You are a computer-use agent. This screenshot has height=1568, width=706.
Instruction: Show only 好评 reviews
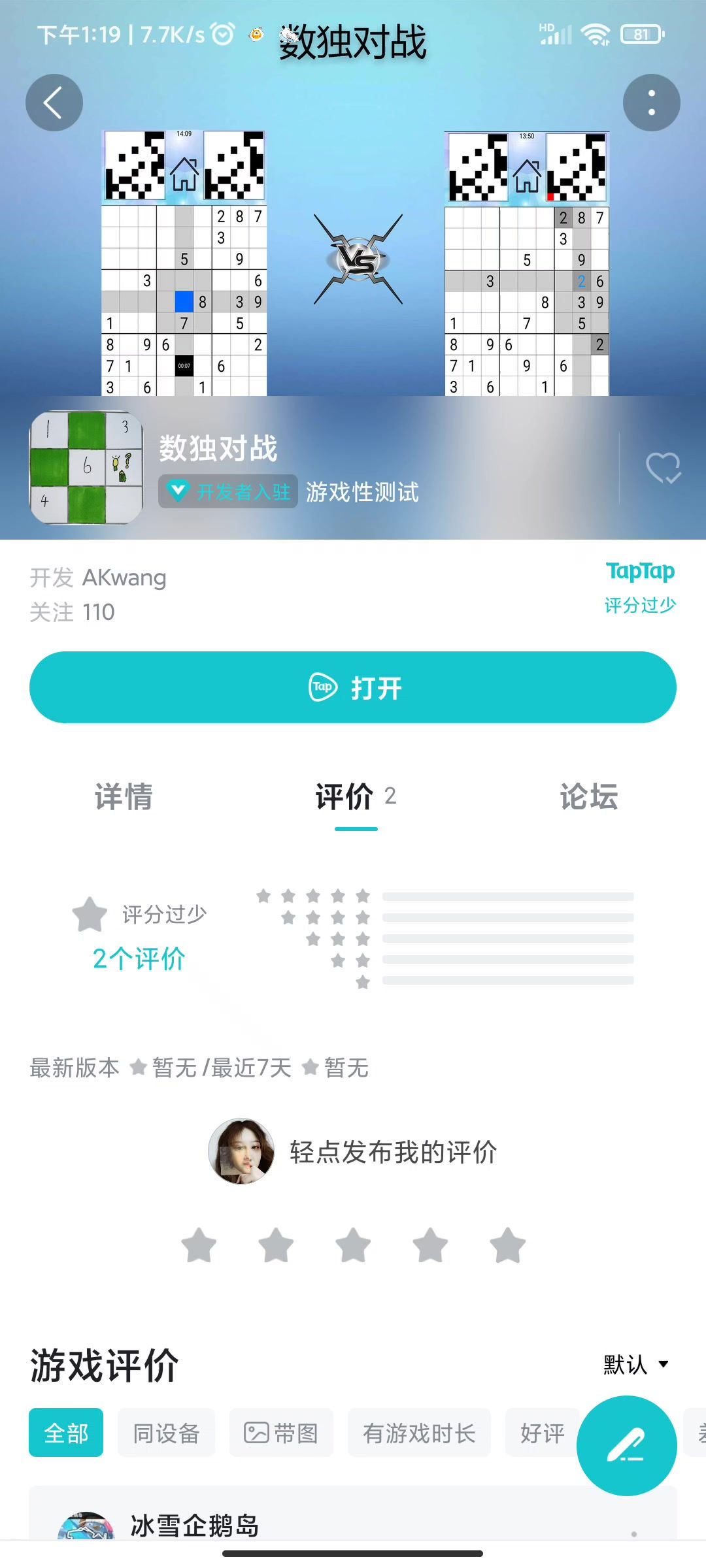coord(541,1433)
